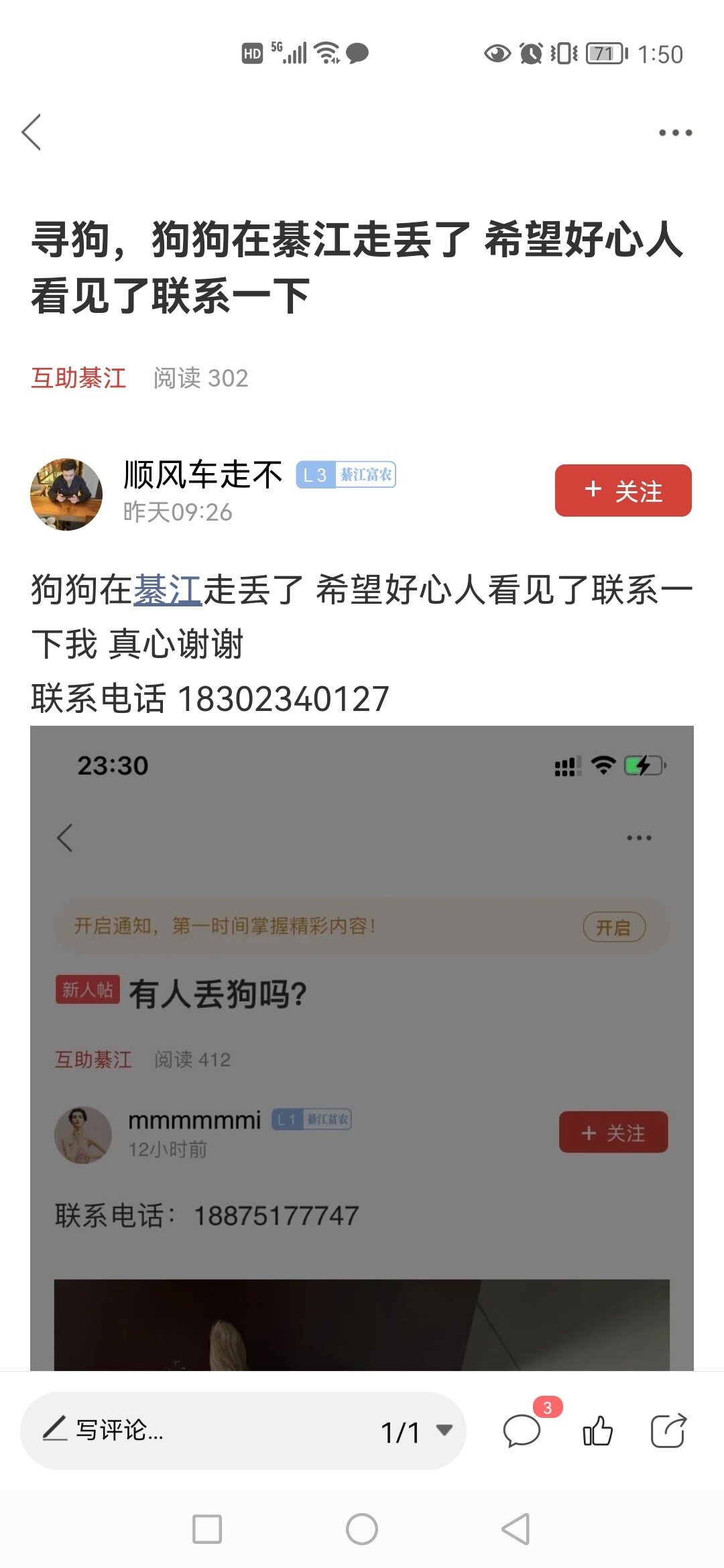The width and height of the screenshot is (724, 1568).
Task: Open the 互助綦江 board link
Action: [x=78, y=378]
